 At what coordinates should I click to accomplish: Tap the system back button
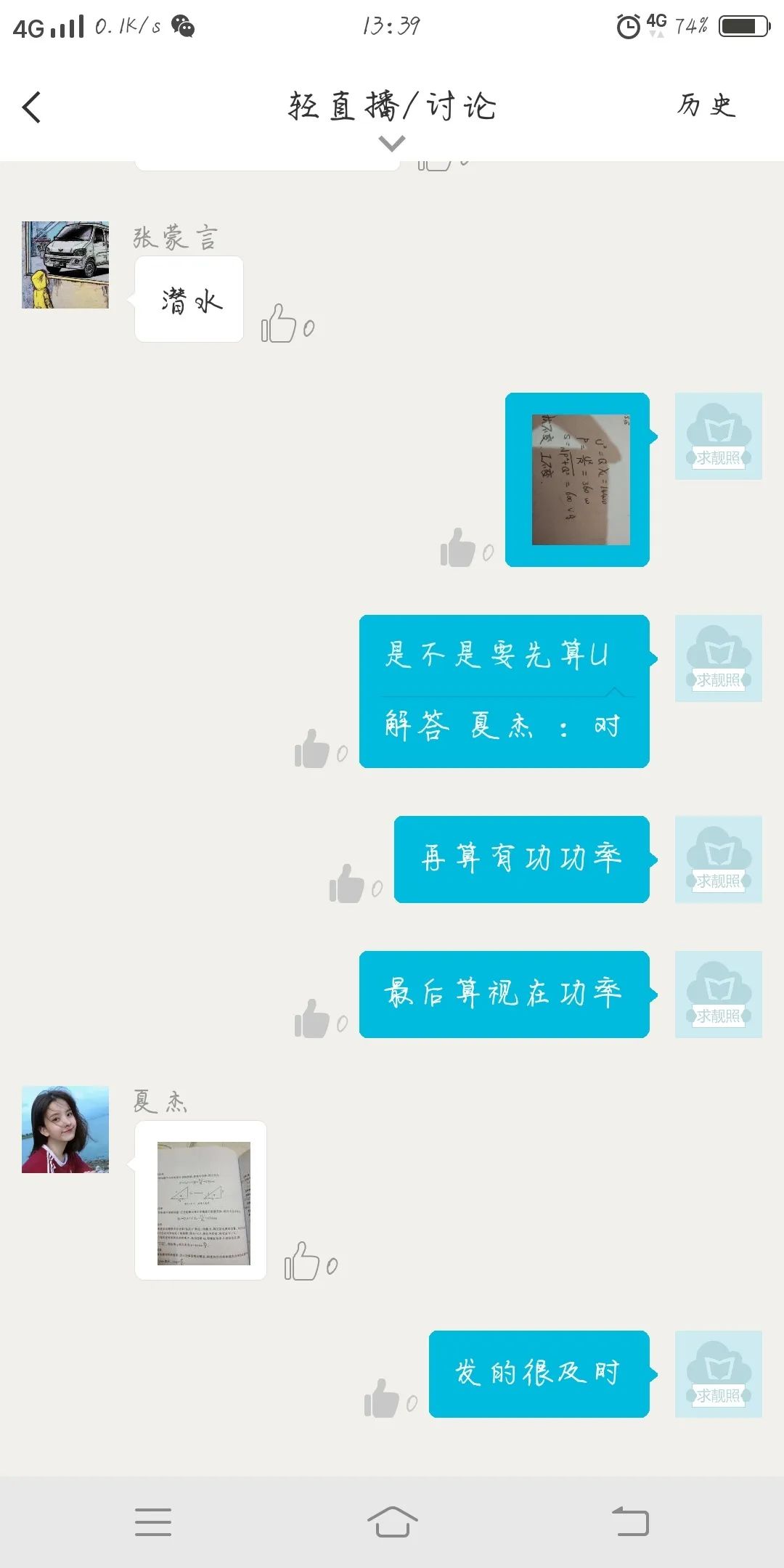tap(630, 1522)
